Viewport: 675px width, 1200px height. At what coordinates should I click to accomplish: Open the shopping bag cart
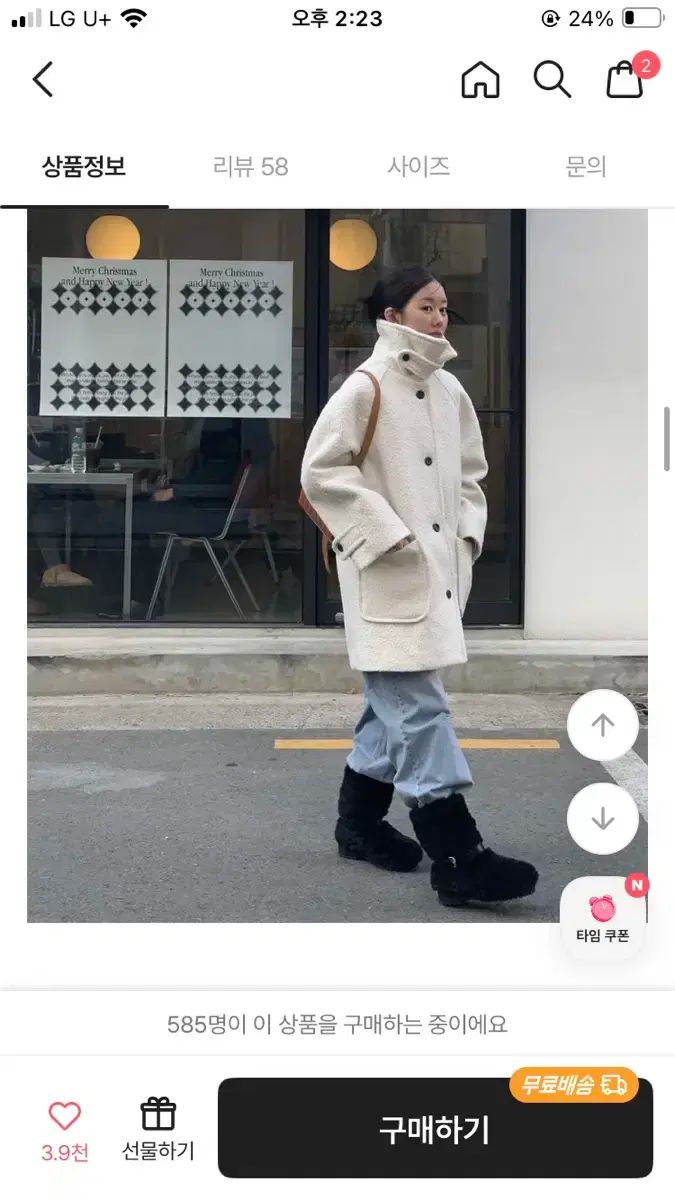[626, 79]
